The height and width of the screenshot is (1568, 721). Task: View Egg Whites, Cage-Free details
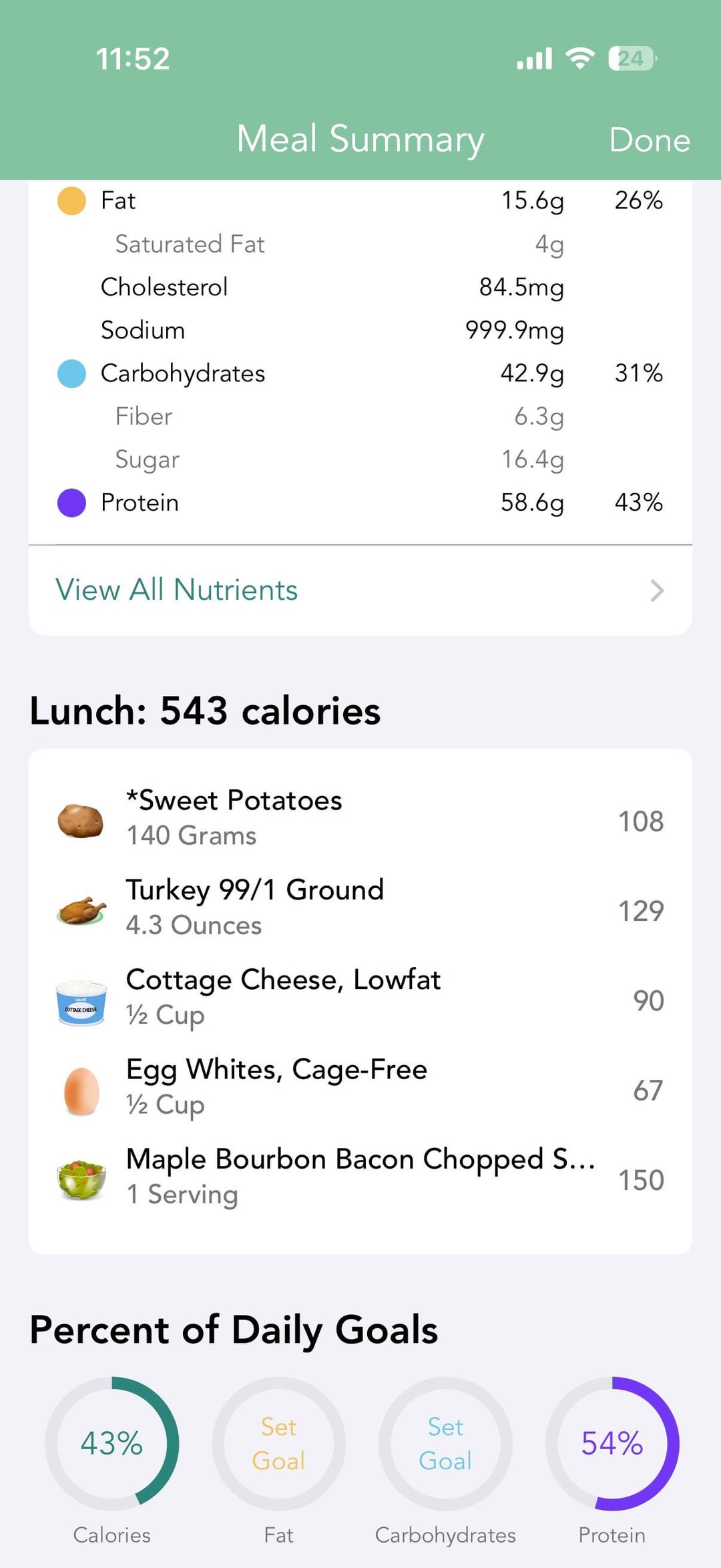[360, 1087]
